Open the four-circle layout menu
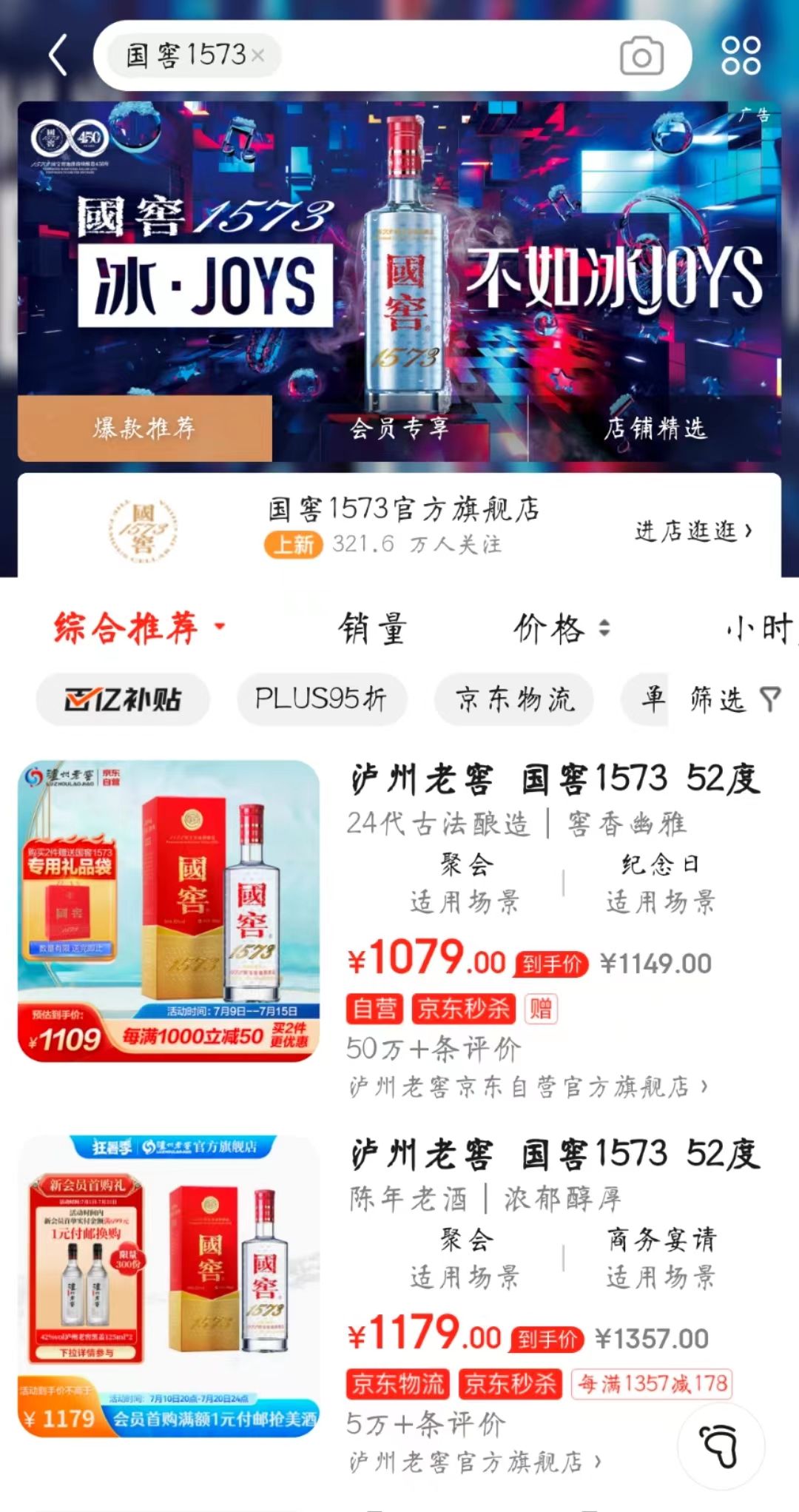The width and height of the screenshot is (799, 1512). pos(741,56)
